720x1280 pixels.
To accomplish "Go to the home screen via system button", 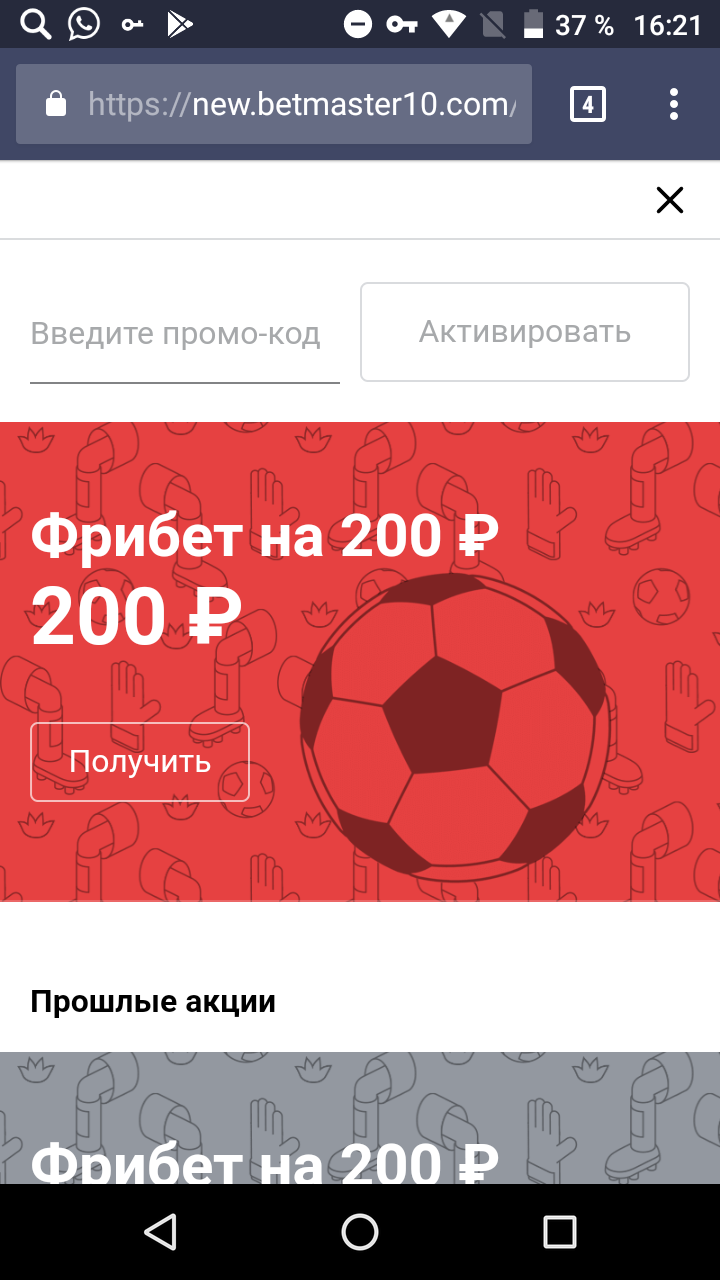I will (360, 1232).
